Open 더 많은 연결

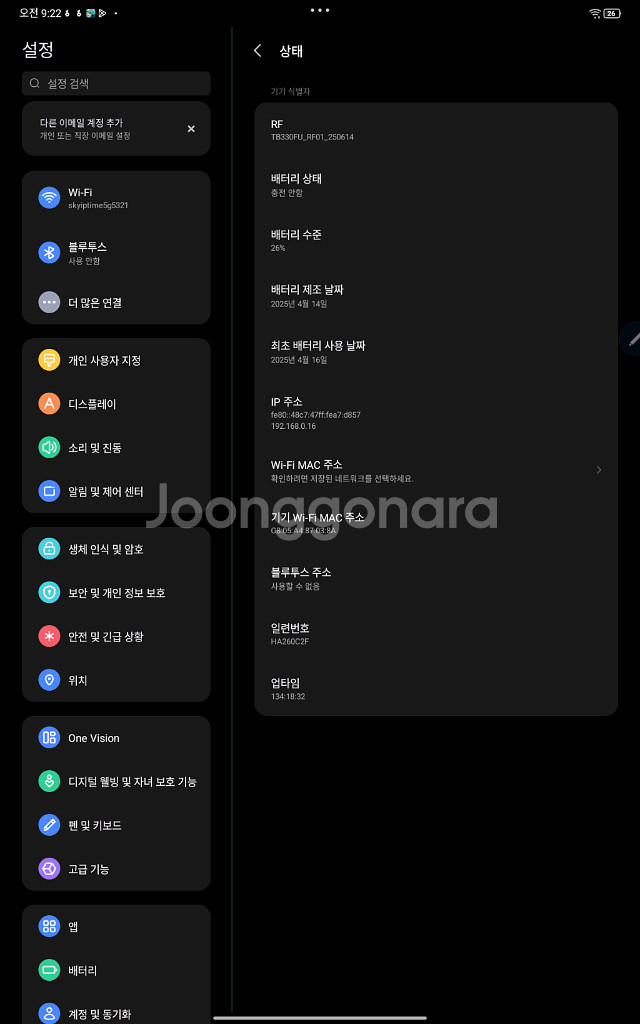click(115, 303)
